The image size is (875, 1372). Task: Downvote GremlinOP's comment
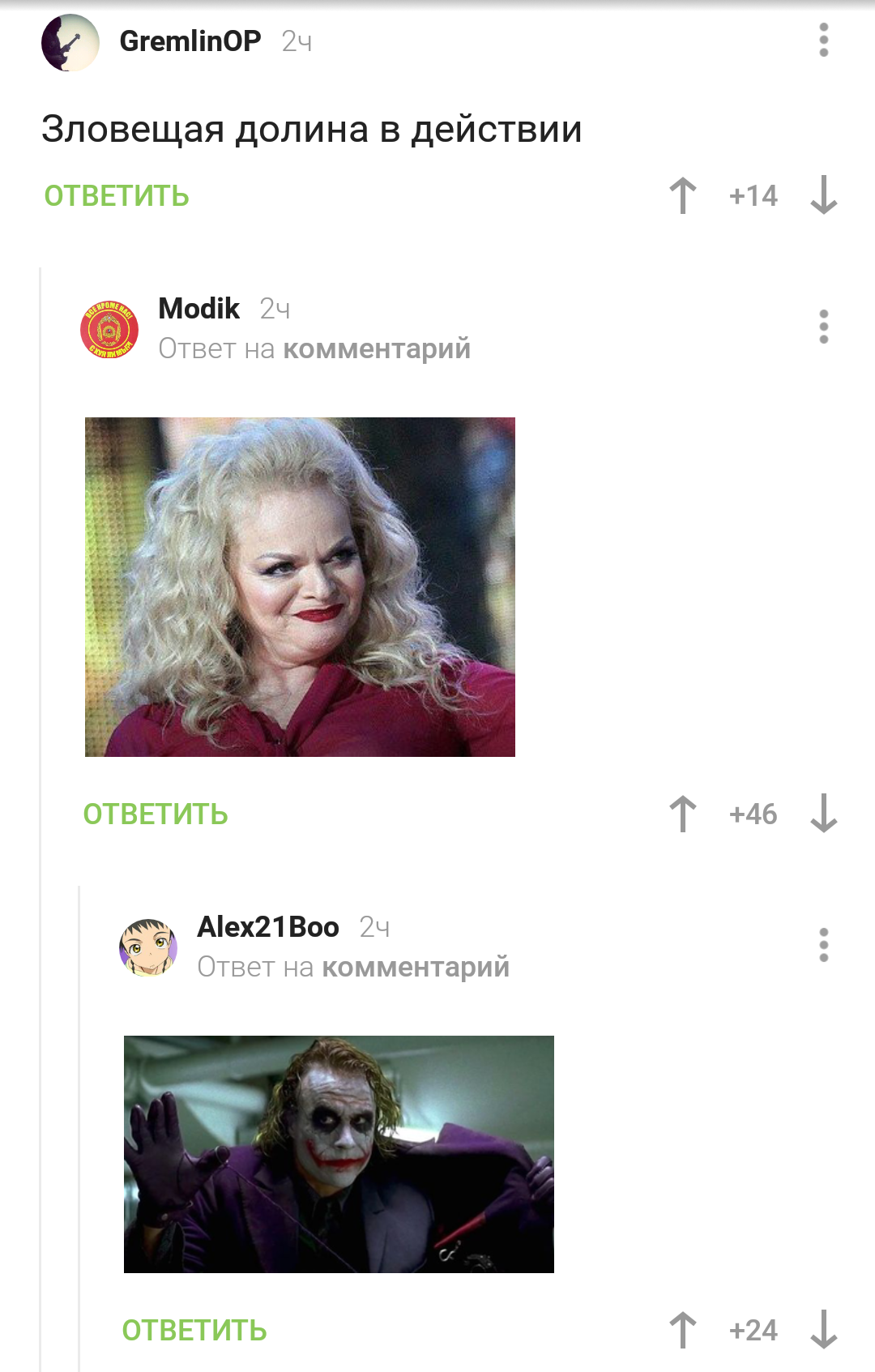pyautogui.click(x=823, y=195)
